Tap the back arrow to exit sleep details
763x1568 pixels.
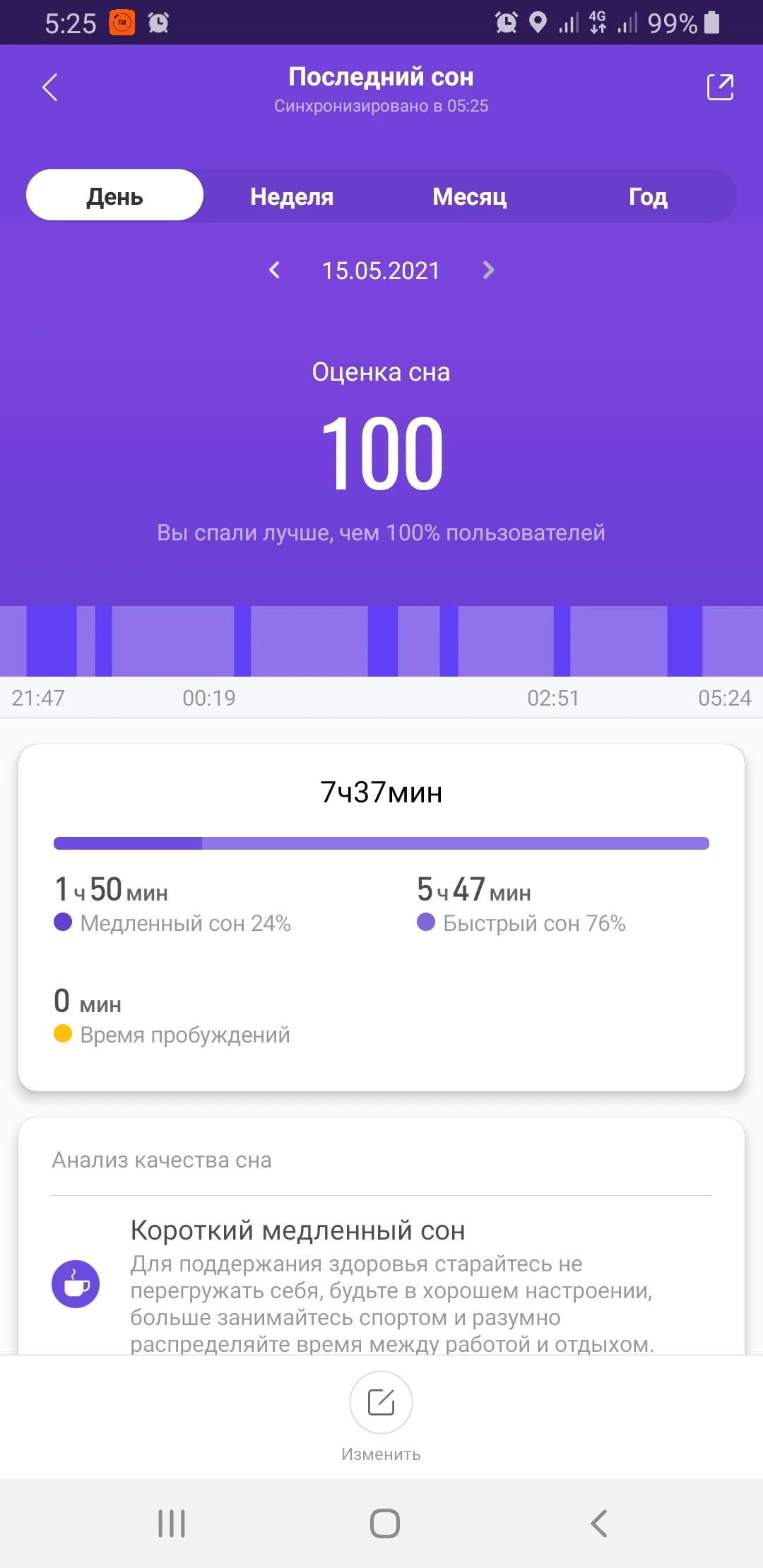coord(49,87)
